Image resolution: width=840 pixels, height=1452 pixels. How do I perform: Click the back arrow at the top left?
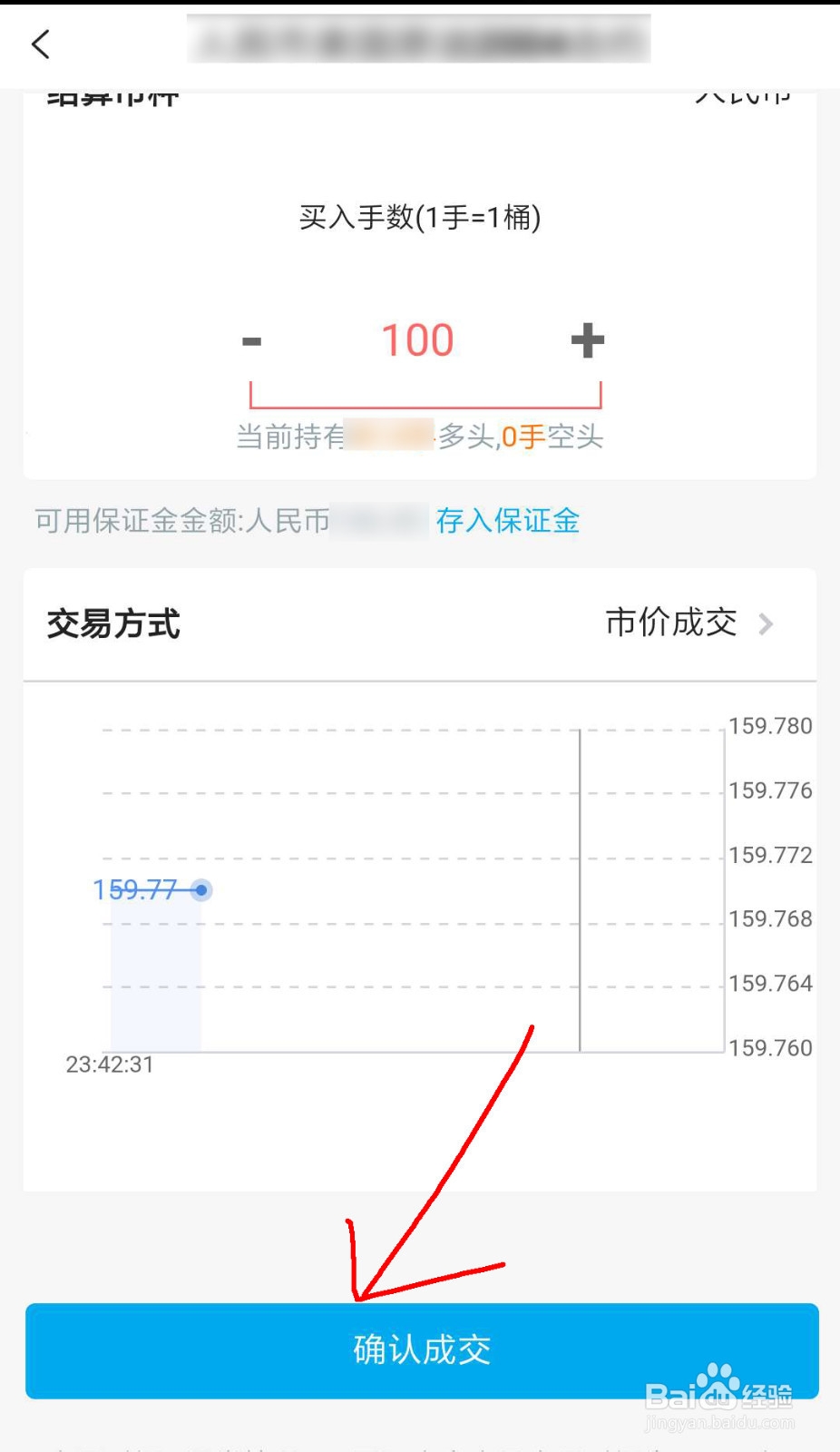39,44
